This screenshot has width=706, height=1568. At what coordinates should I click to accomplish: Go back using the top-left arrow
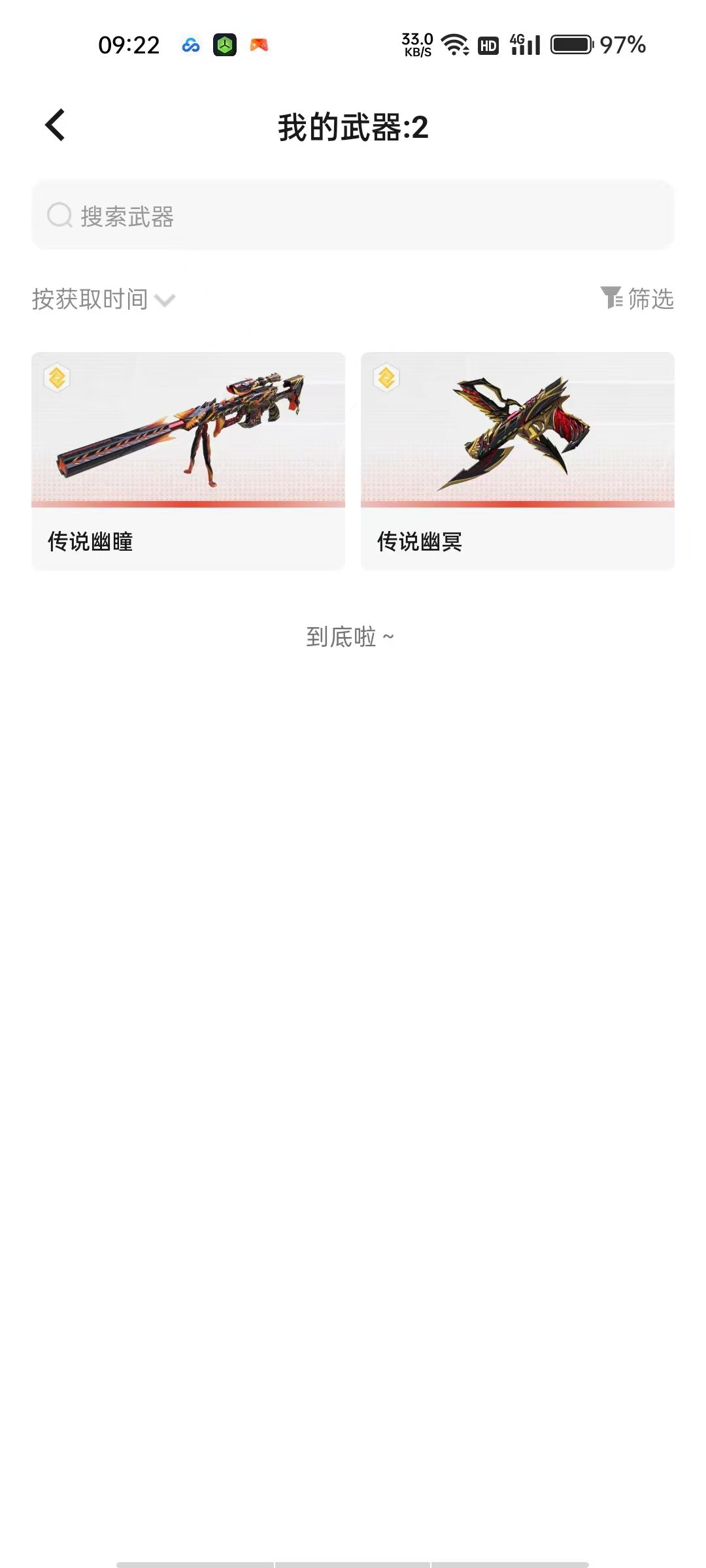(56, 125)
